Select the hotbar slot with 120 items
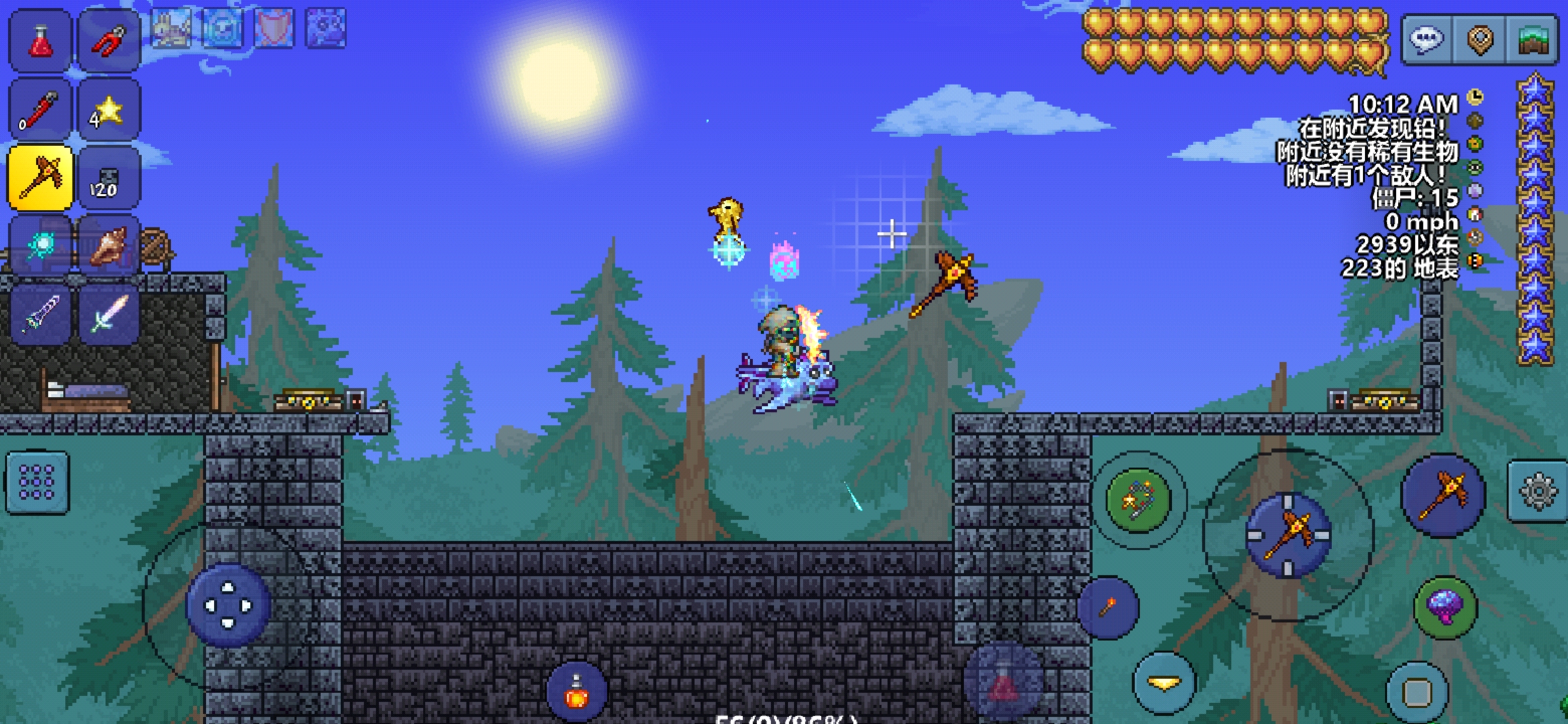The height and width of the screenshot is (724, 1568). (109, 178)
